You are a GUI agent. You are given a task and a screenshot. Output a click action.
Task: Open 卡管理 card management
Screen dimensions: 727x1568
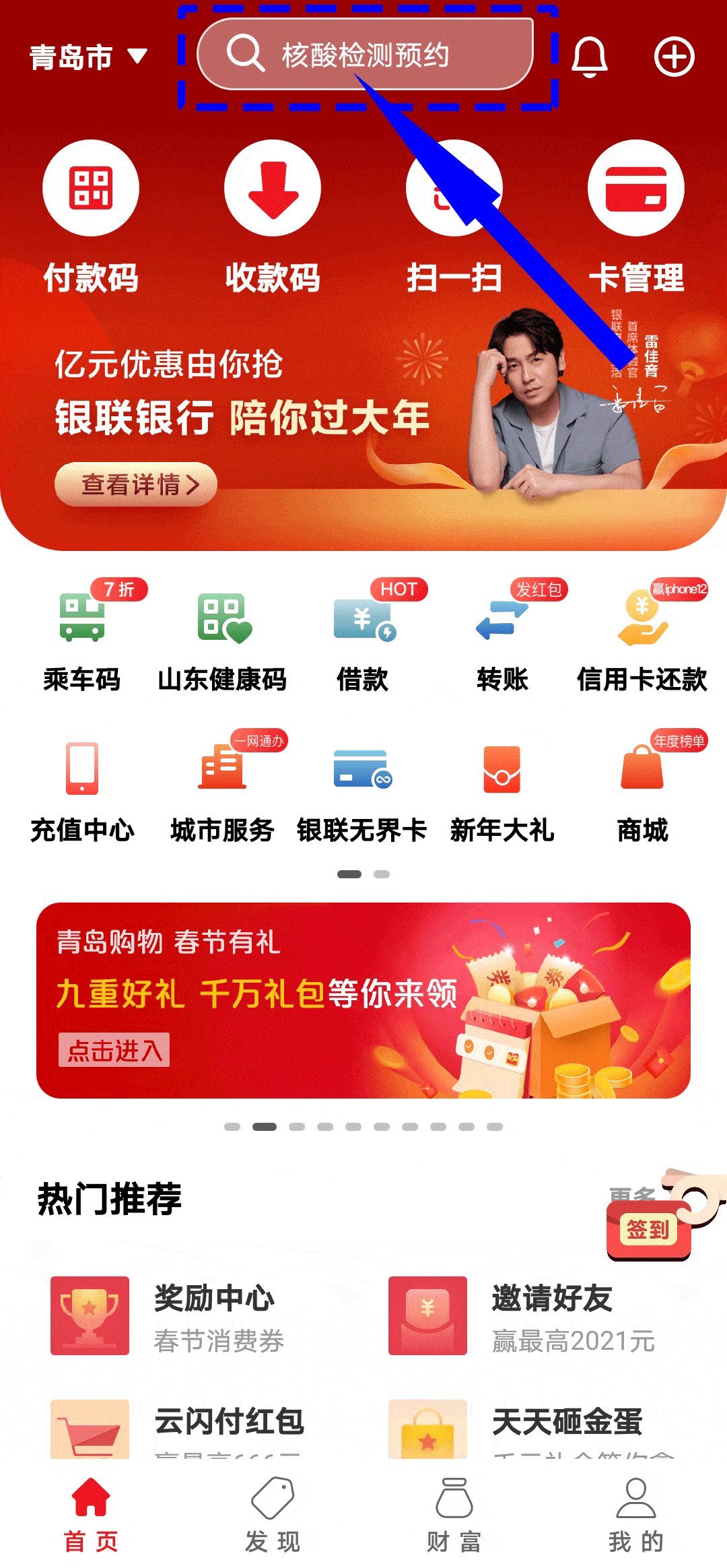coord(635,217)
